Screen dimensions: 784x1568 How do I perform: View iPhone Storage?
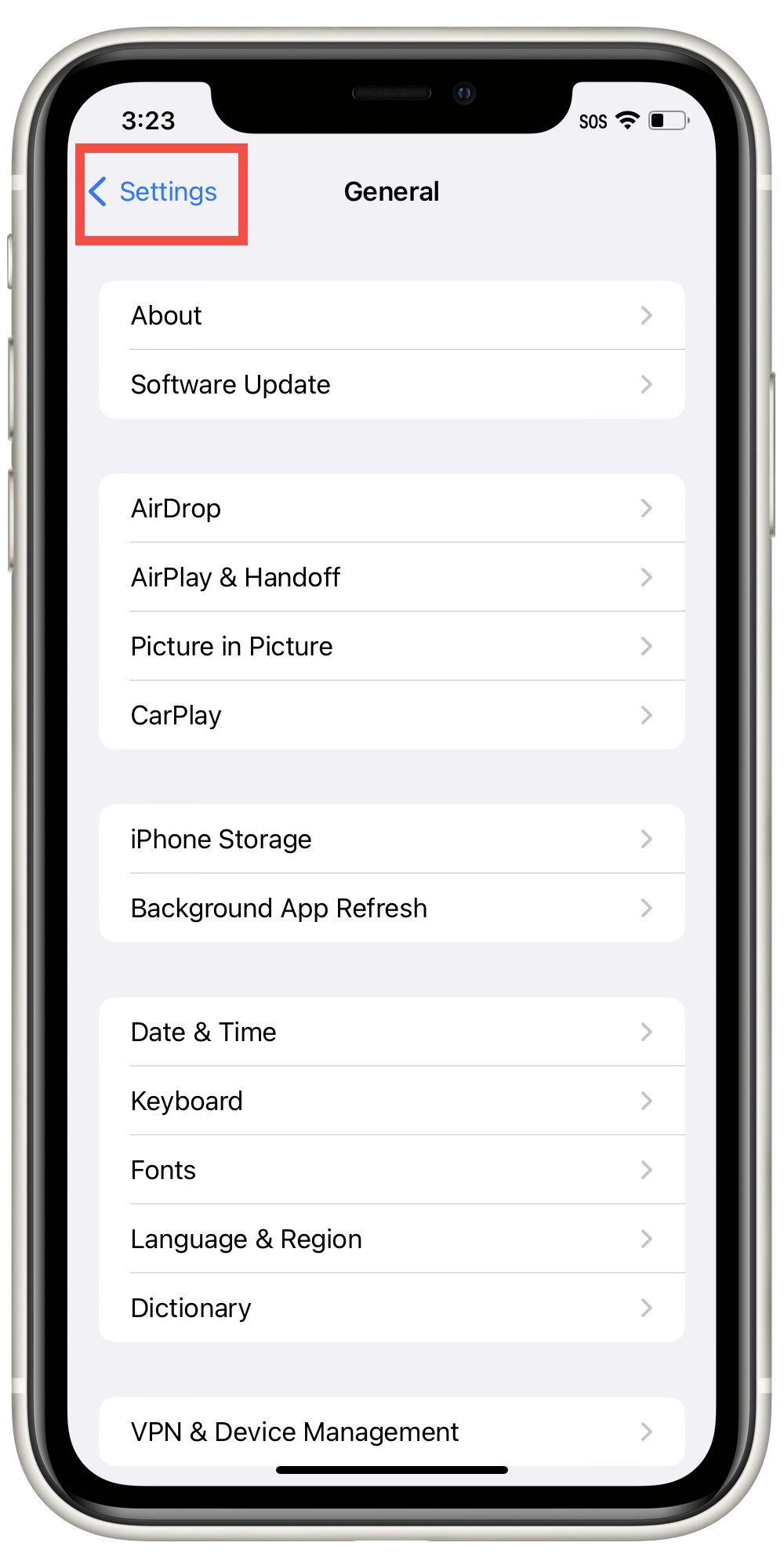click(392, 839)
